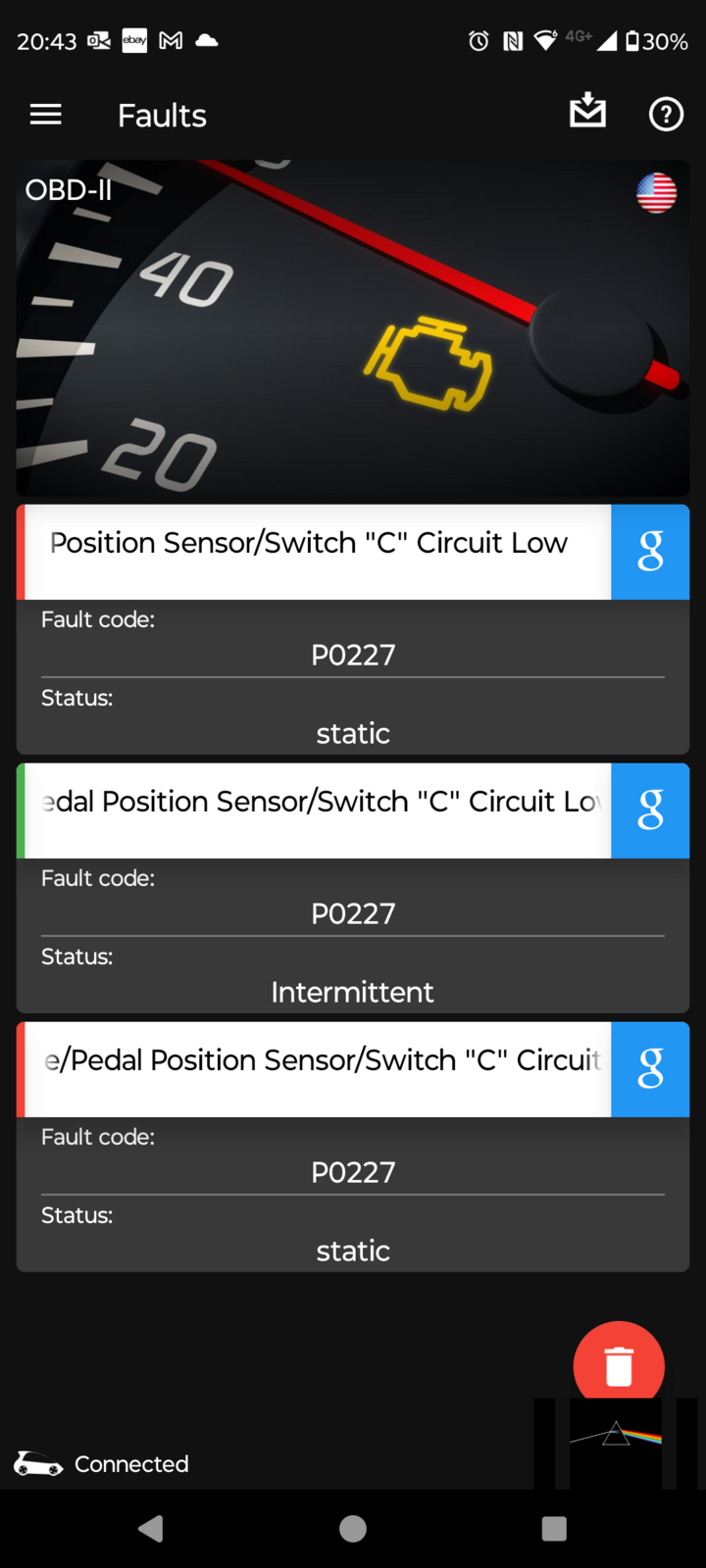The image size is (706, 1568).
Task: Tap the static status on the last fault
Action: pyautogui.click(x=352, y=1250)
